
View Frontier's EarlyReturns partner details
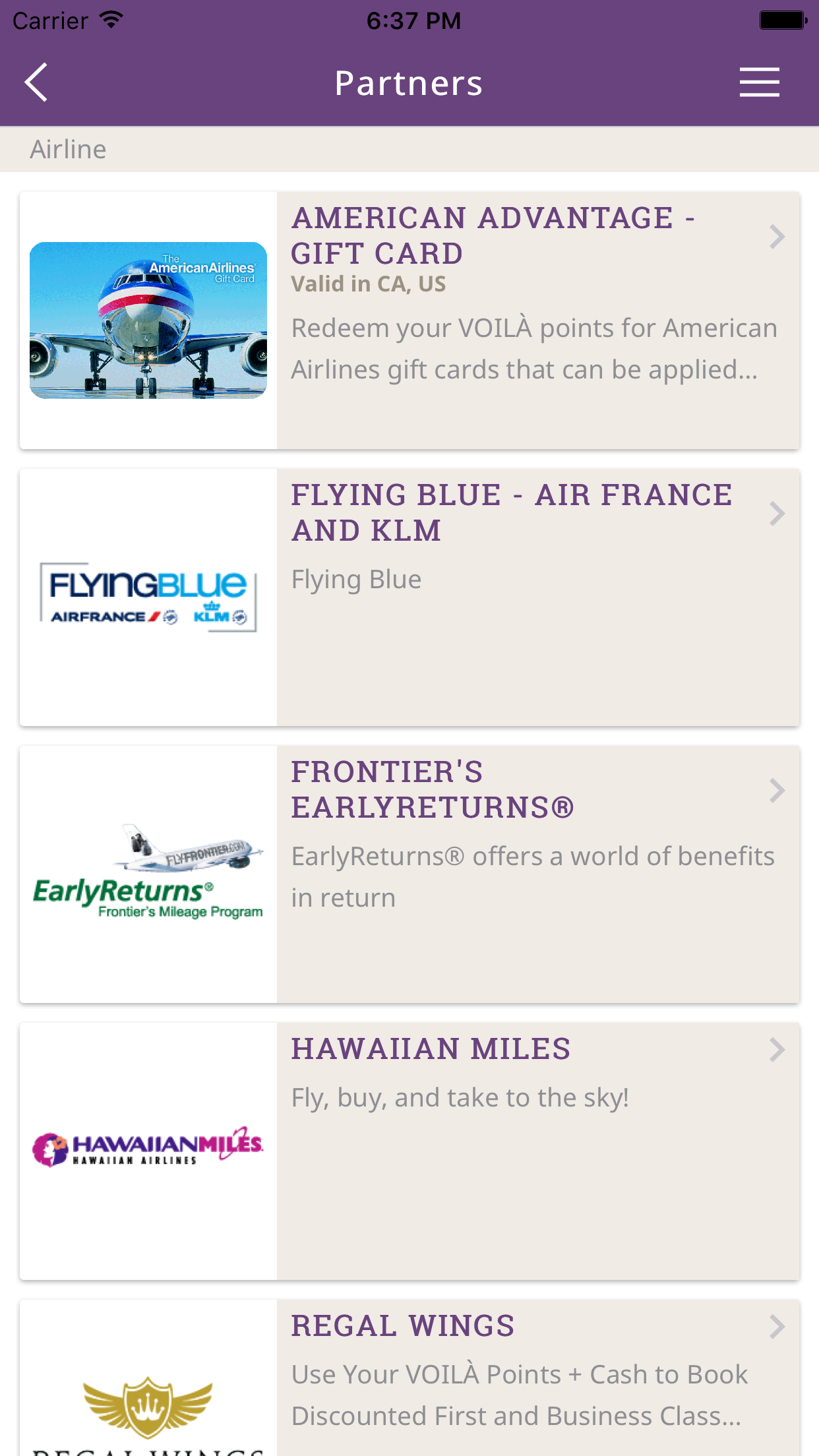click(409, 874)
